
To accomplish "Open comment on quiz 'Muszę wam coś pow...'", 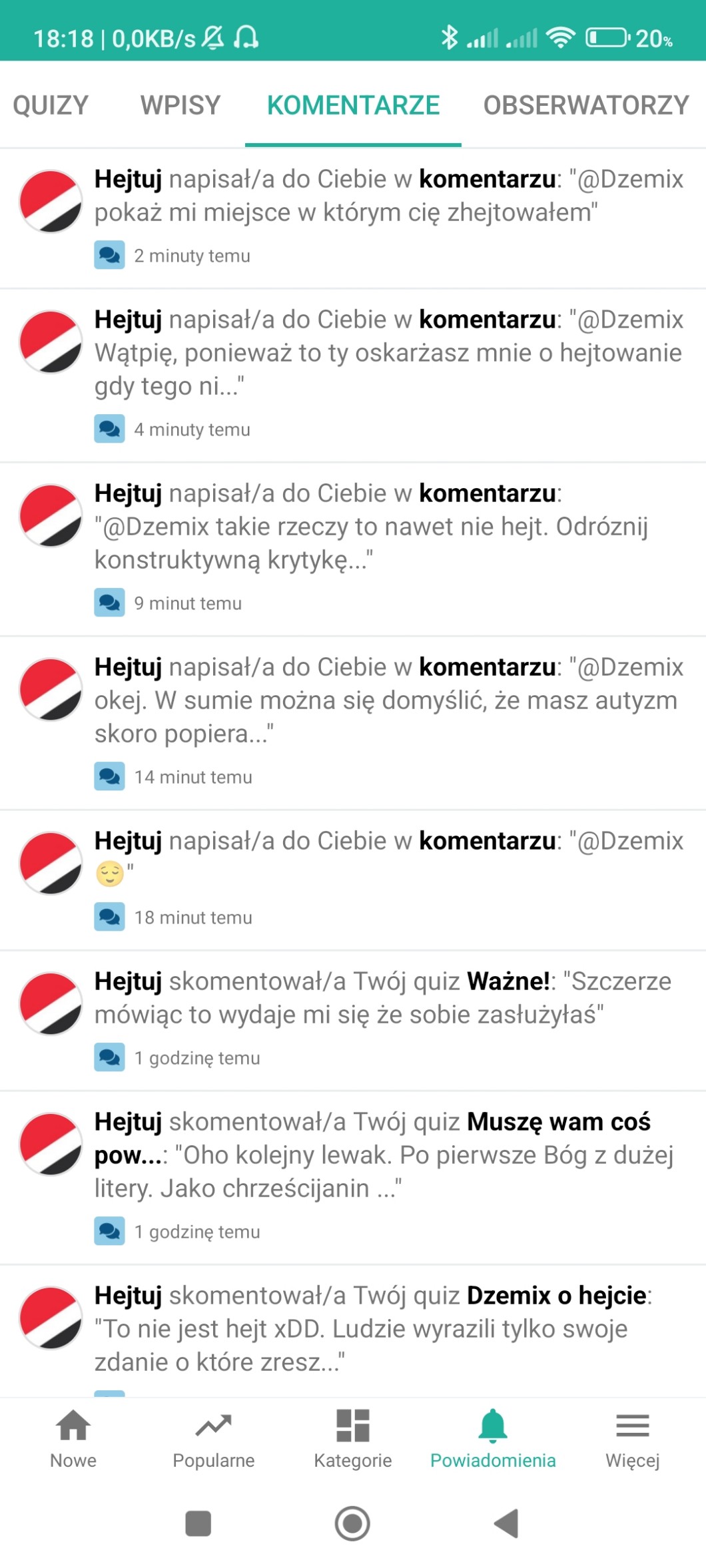I will [353, 1178].
